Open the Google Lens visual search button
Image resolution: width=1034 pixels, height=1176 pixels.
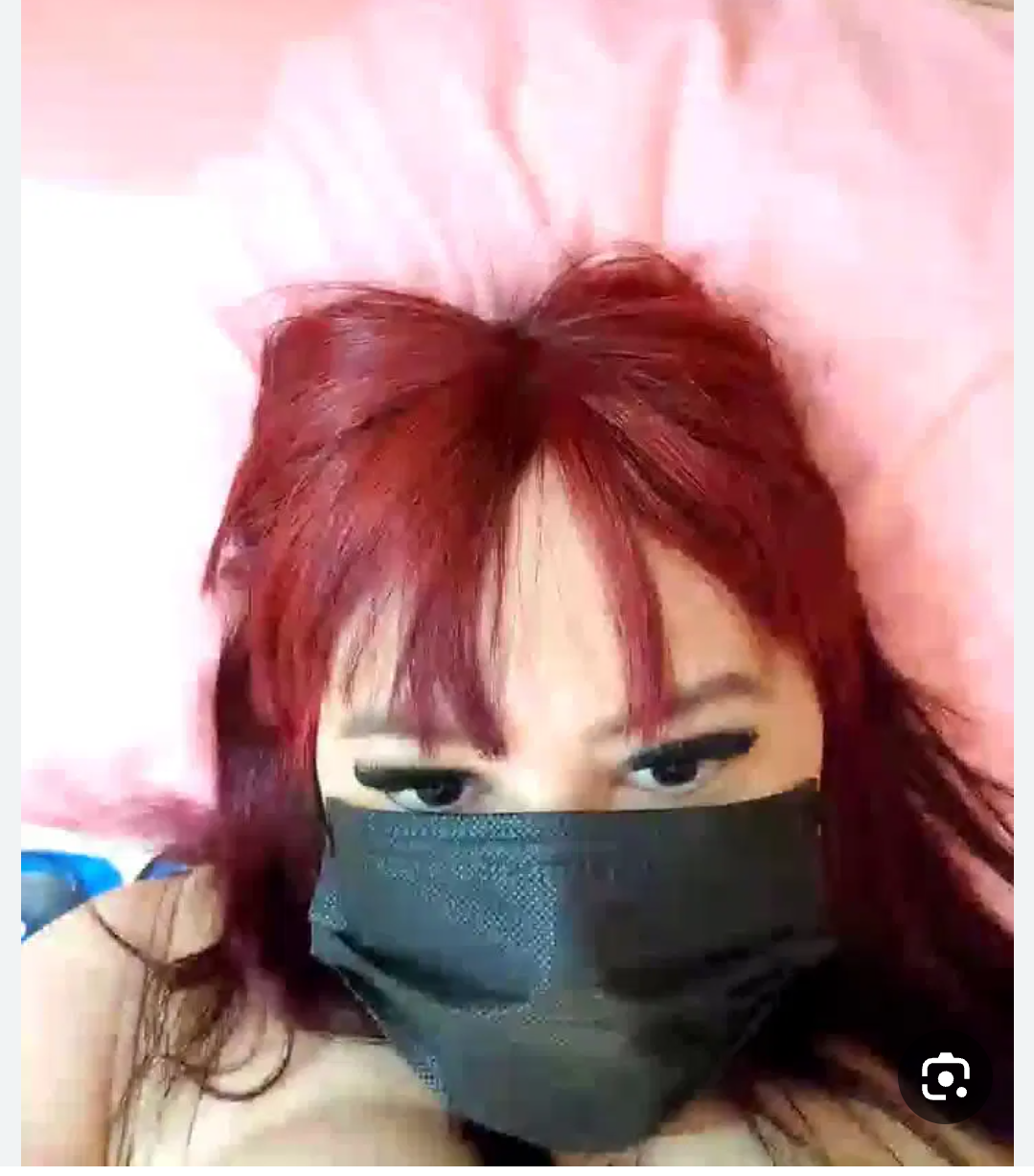(x=945, y=1077)
